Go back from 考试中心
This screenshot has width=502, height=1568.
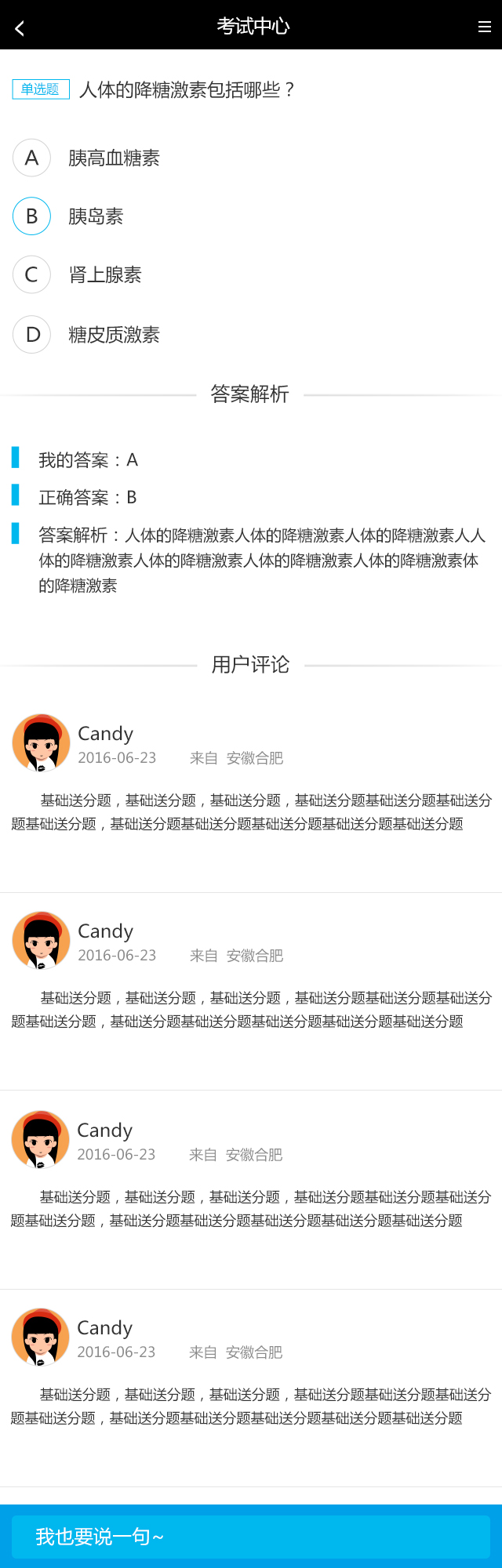[x=20, y=28]
